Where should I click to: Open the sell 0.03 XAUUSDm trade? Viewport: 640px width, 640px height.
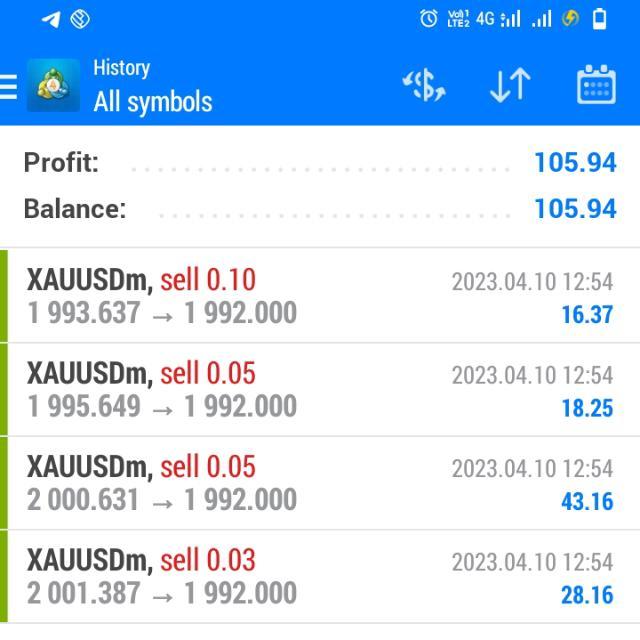click(320, 577)
